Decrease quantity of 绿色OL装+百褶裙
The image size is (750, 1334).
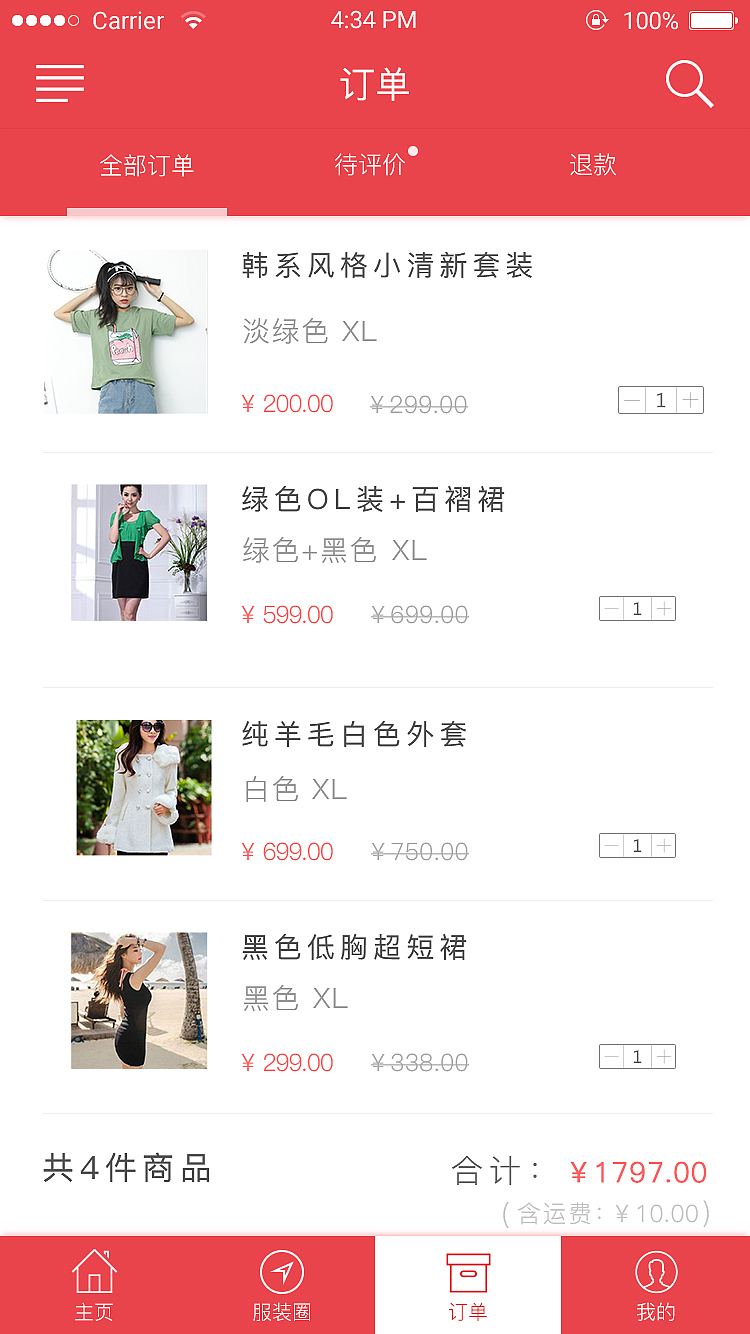tap(611, 608)
